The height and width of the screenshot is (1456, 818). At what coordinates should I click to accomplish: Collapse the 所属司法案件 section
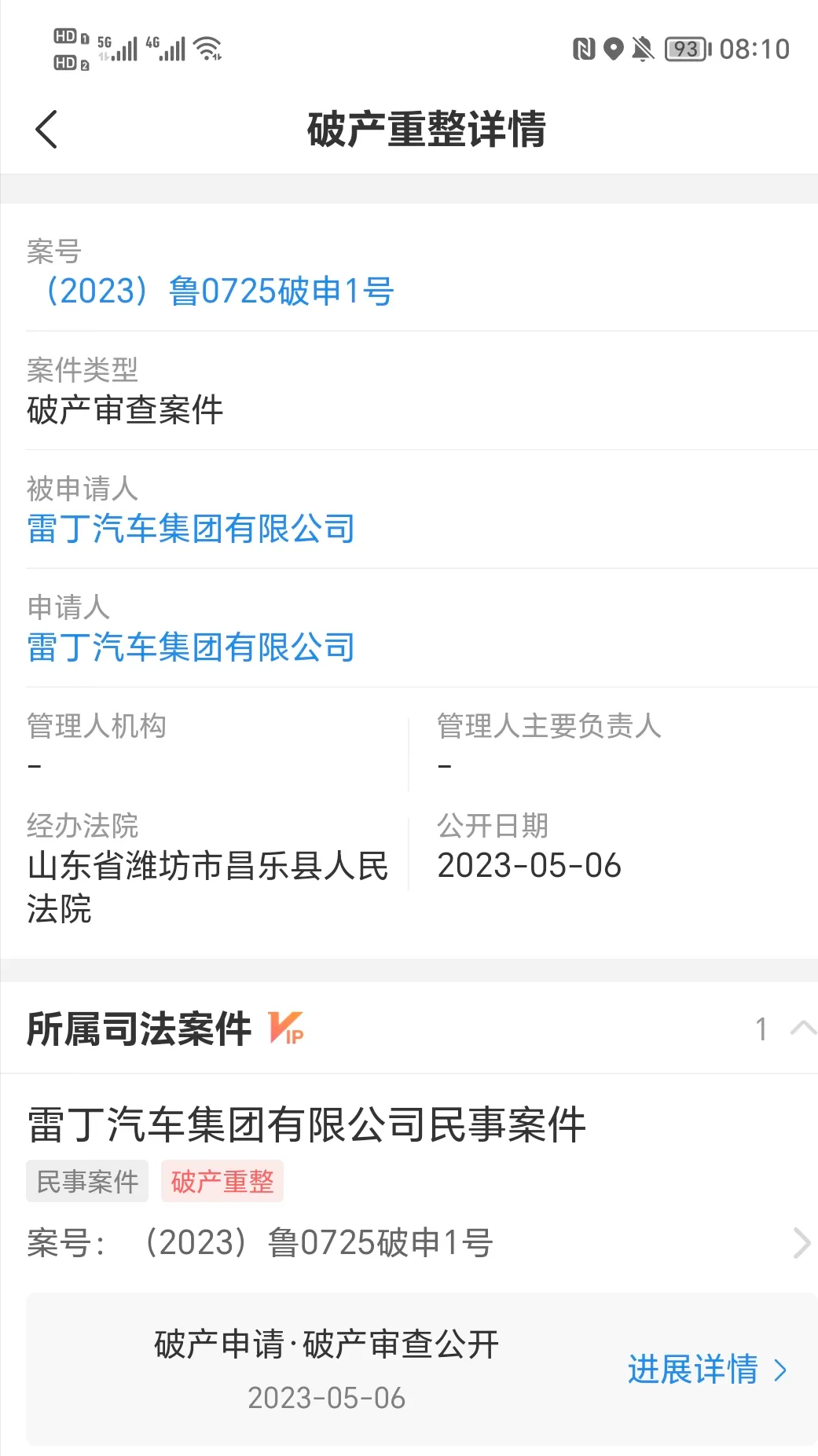point(802,1029)
